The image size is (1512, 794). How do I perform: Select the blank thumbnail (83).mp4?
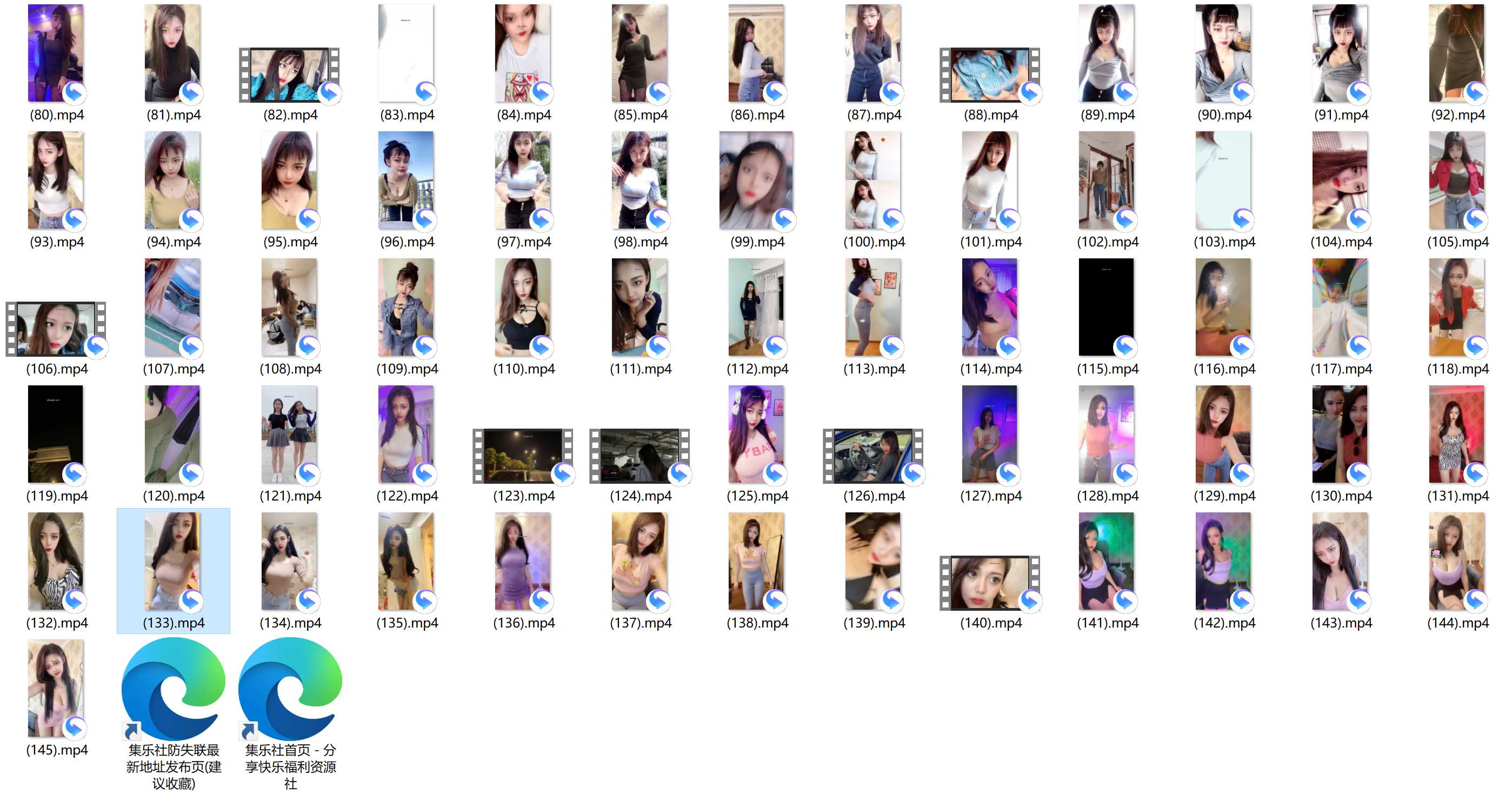[x=406, y=54]
